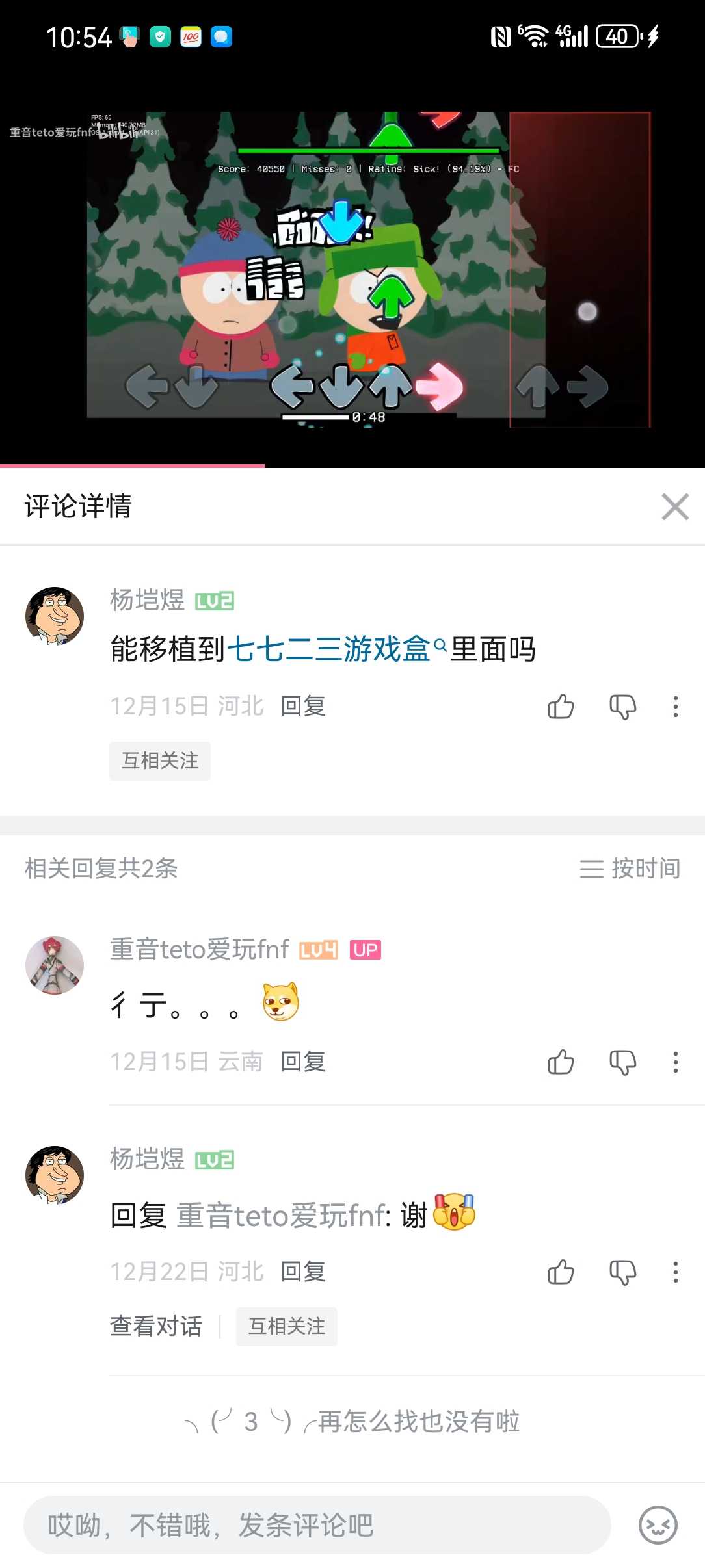Like 杨垲煜's comment about 七七二三游戏盒
The image size is (705, 1568).
[x=561, y=706]
